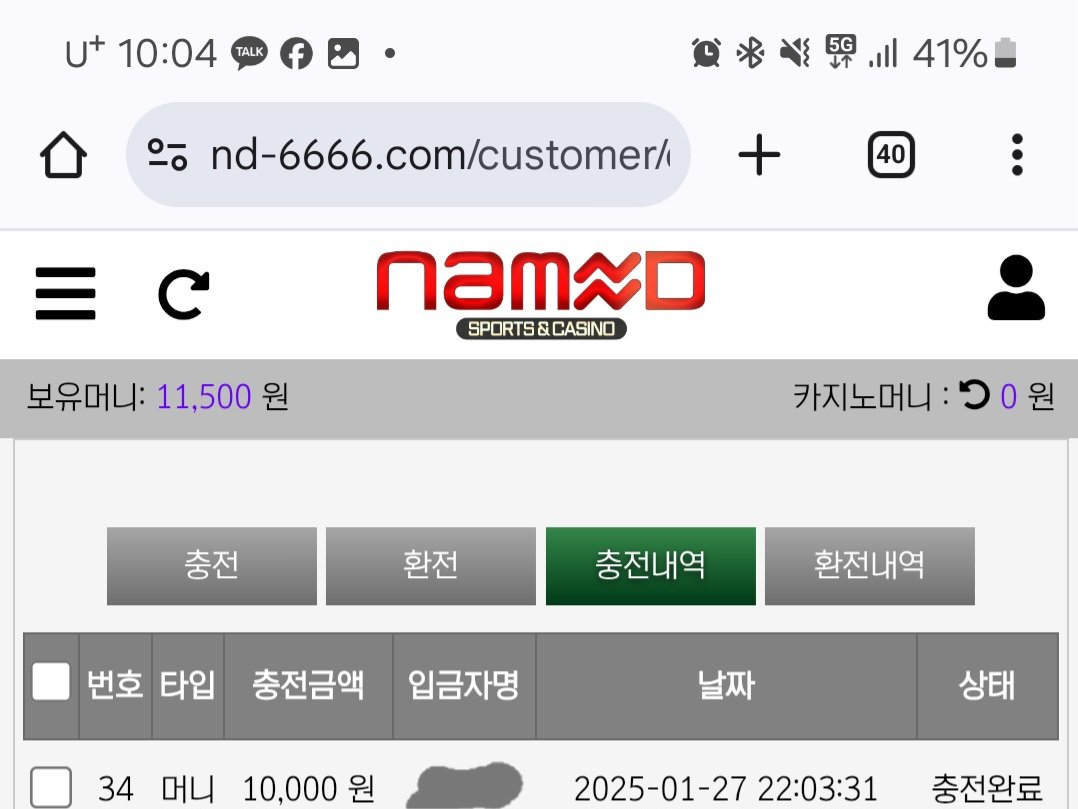
Task: Switch to the 환전 tab
Action: click(430, 566)
